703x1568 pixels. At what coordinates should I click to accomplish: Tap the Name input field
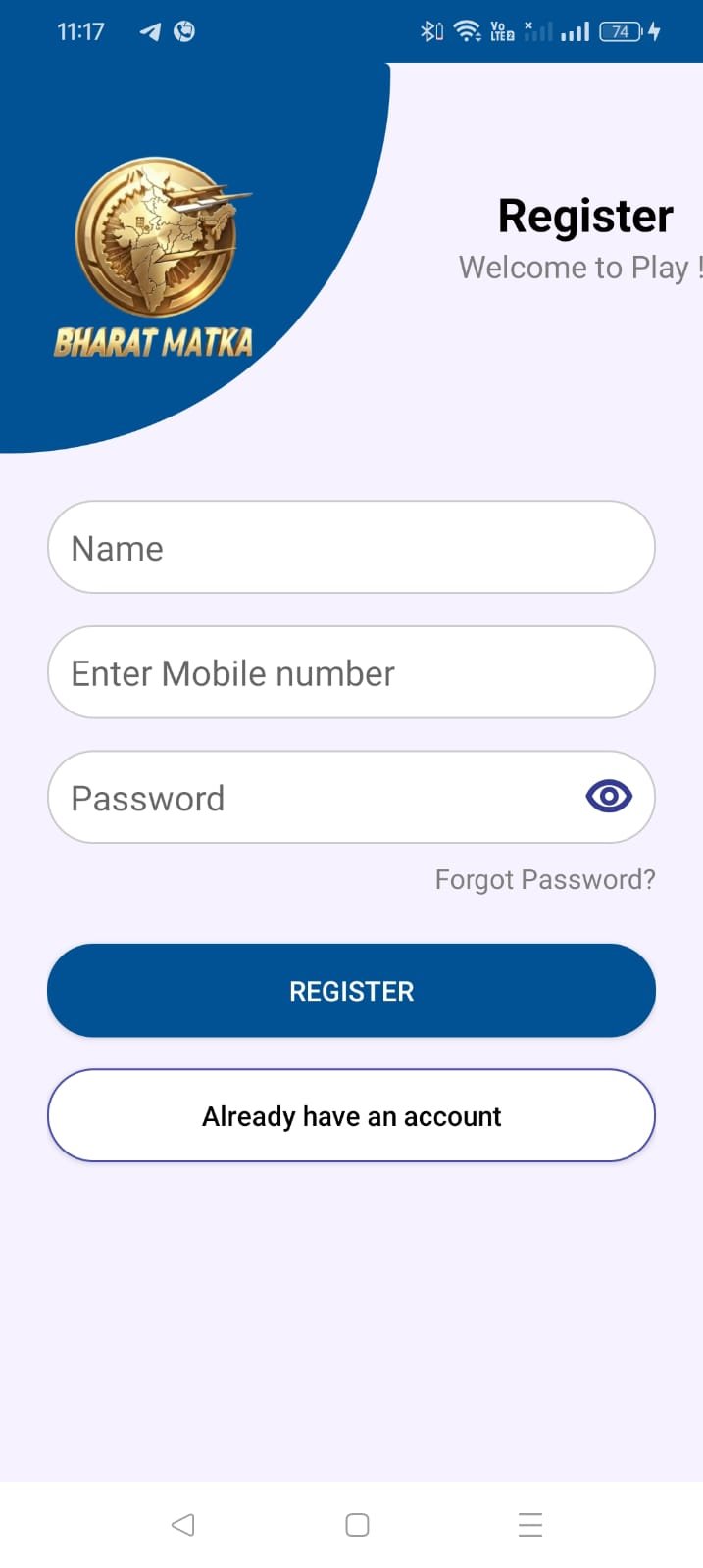point(351,548)
